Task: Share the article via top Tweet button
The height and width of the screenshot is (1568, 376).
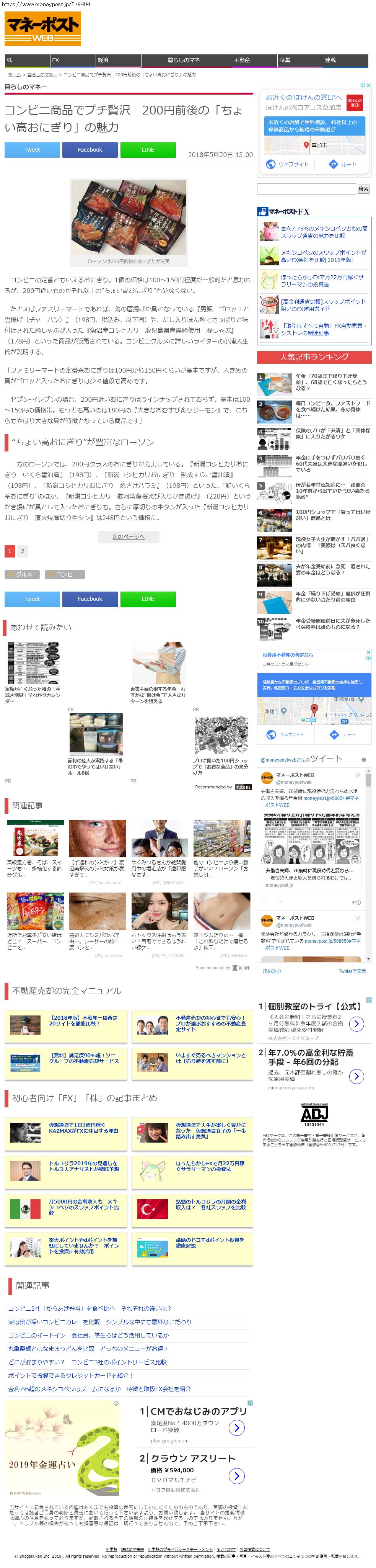Action: [32, 150]
